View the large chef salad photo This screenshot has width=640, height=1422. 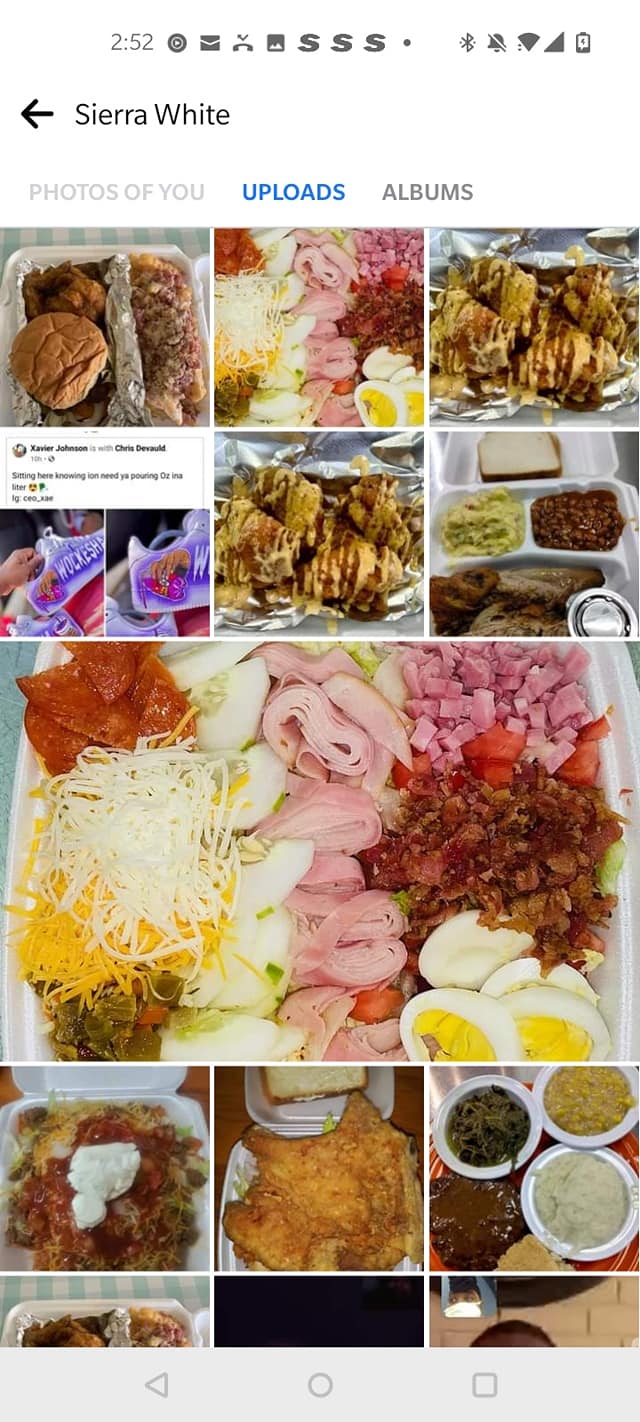coord(320,851)
